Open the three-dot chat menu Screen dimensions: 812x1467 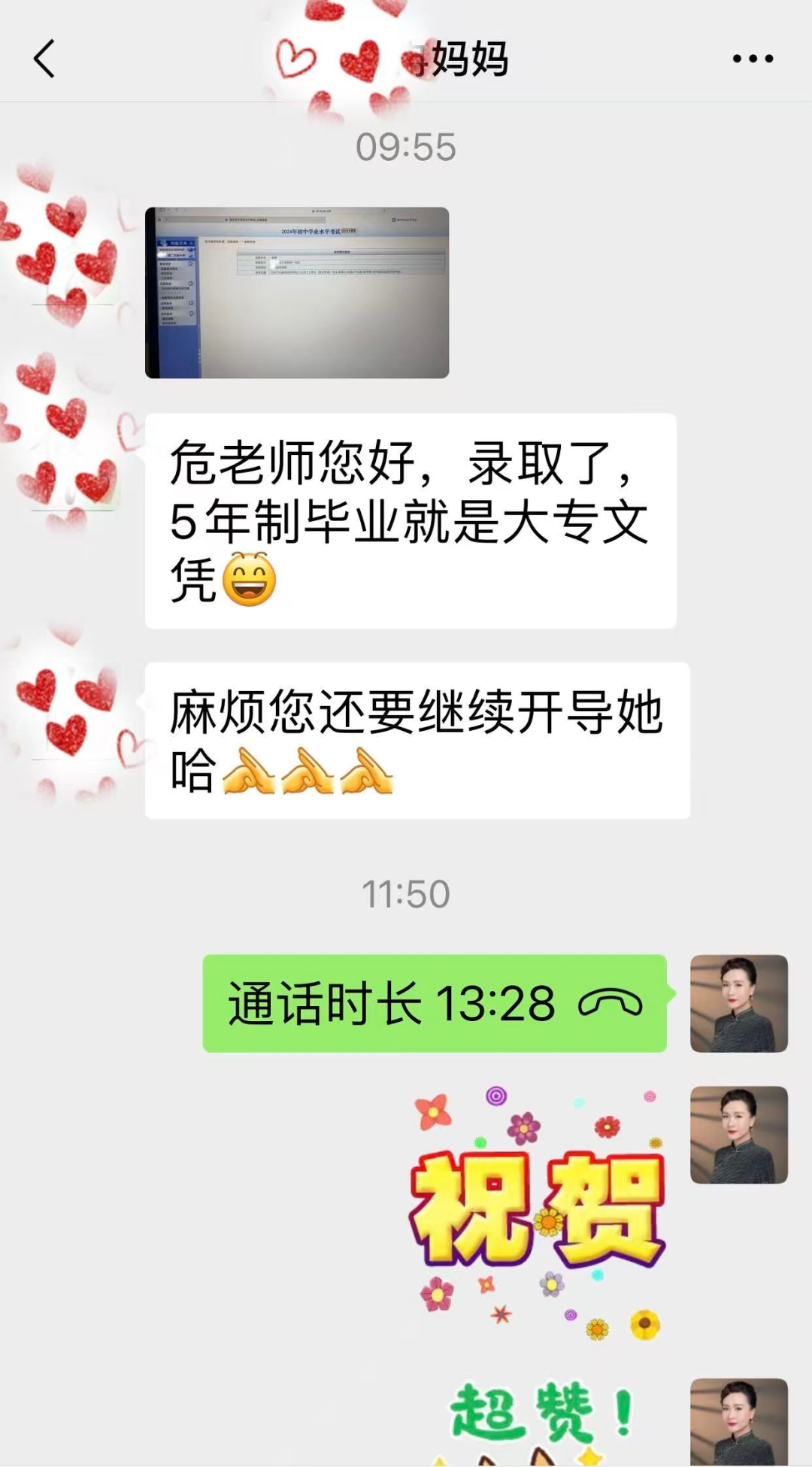pos(753,59)
